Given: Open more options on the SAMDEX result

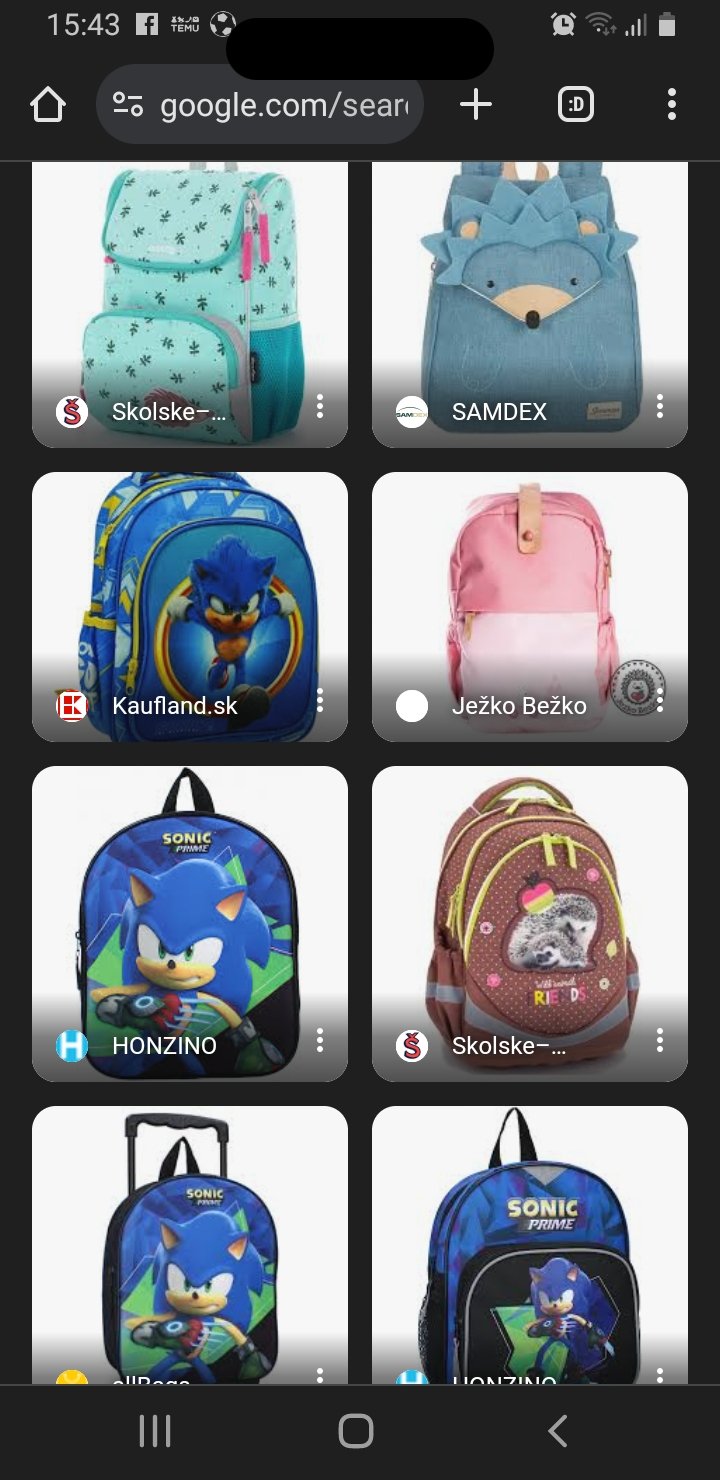Looking at the screenshot, I should point(660,407).
